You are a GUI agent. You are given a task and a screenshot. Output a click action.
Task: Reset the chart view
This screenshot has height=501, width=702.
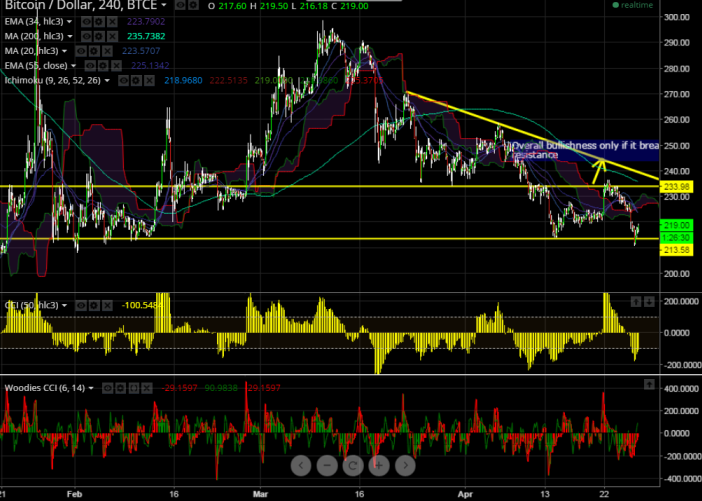[353, 465]
